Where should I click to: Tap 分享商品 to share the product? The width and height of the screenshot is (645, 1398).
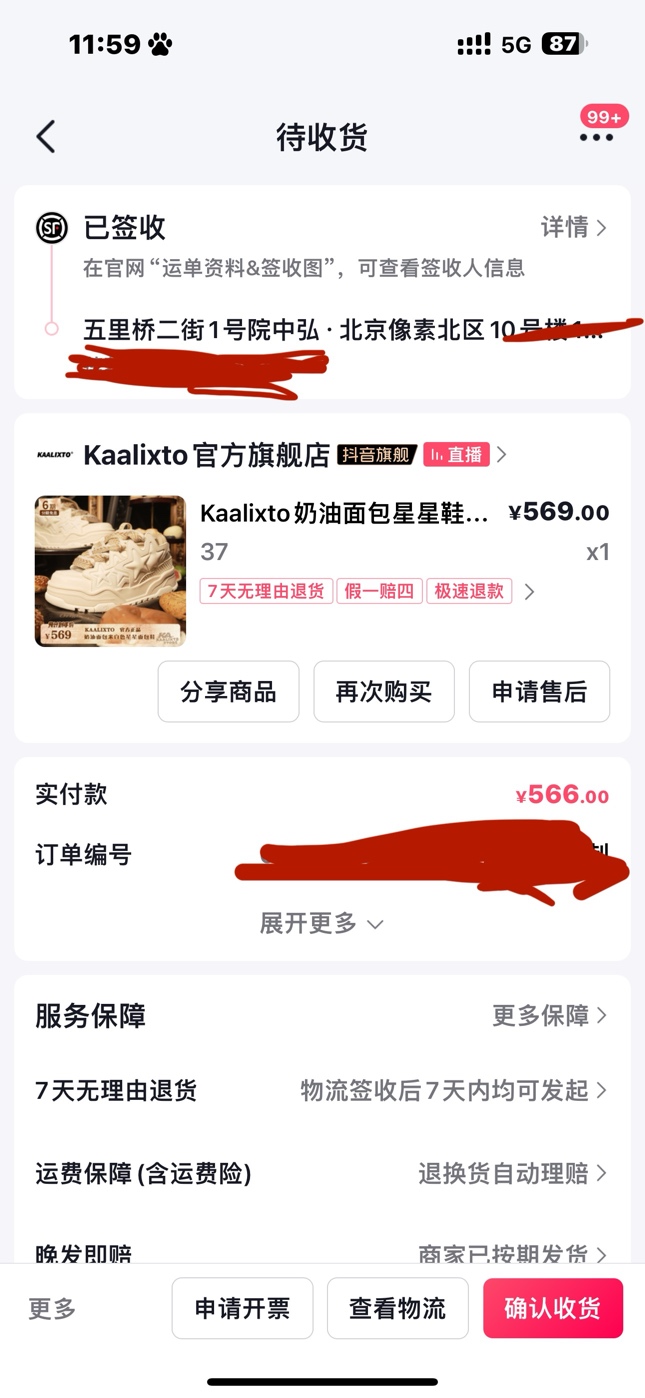click(x=228, y=692)
